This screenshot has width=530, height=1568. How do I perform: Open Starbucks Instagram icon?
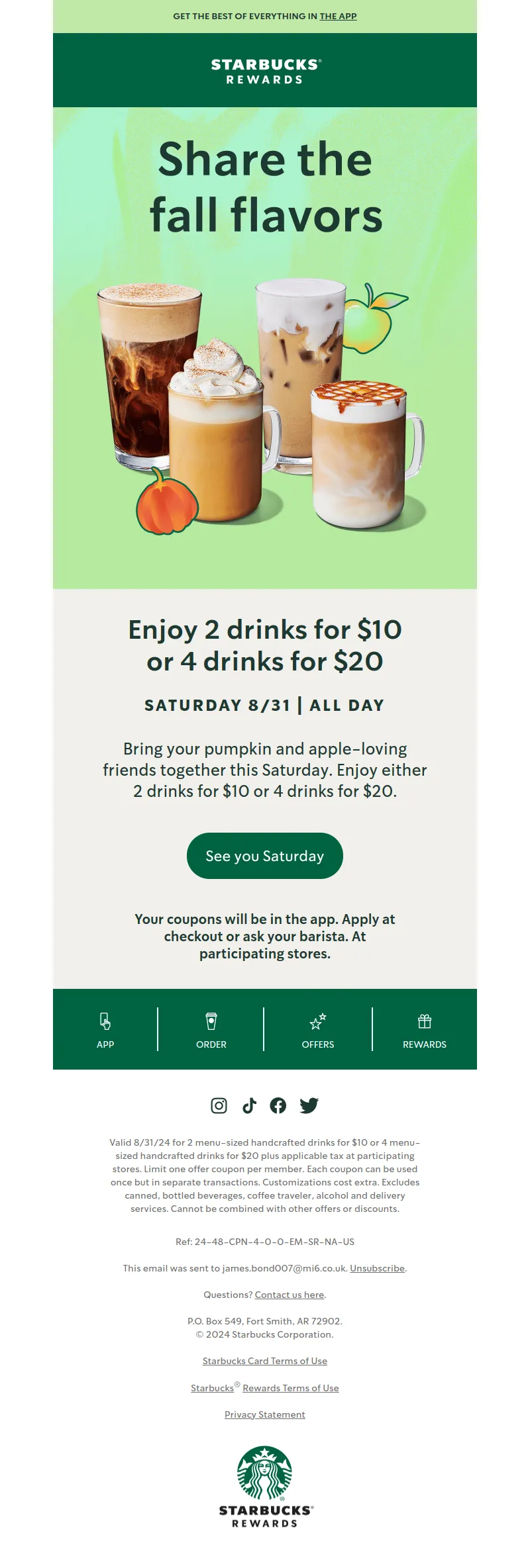(219, 1105)
